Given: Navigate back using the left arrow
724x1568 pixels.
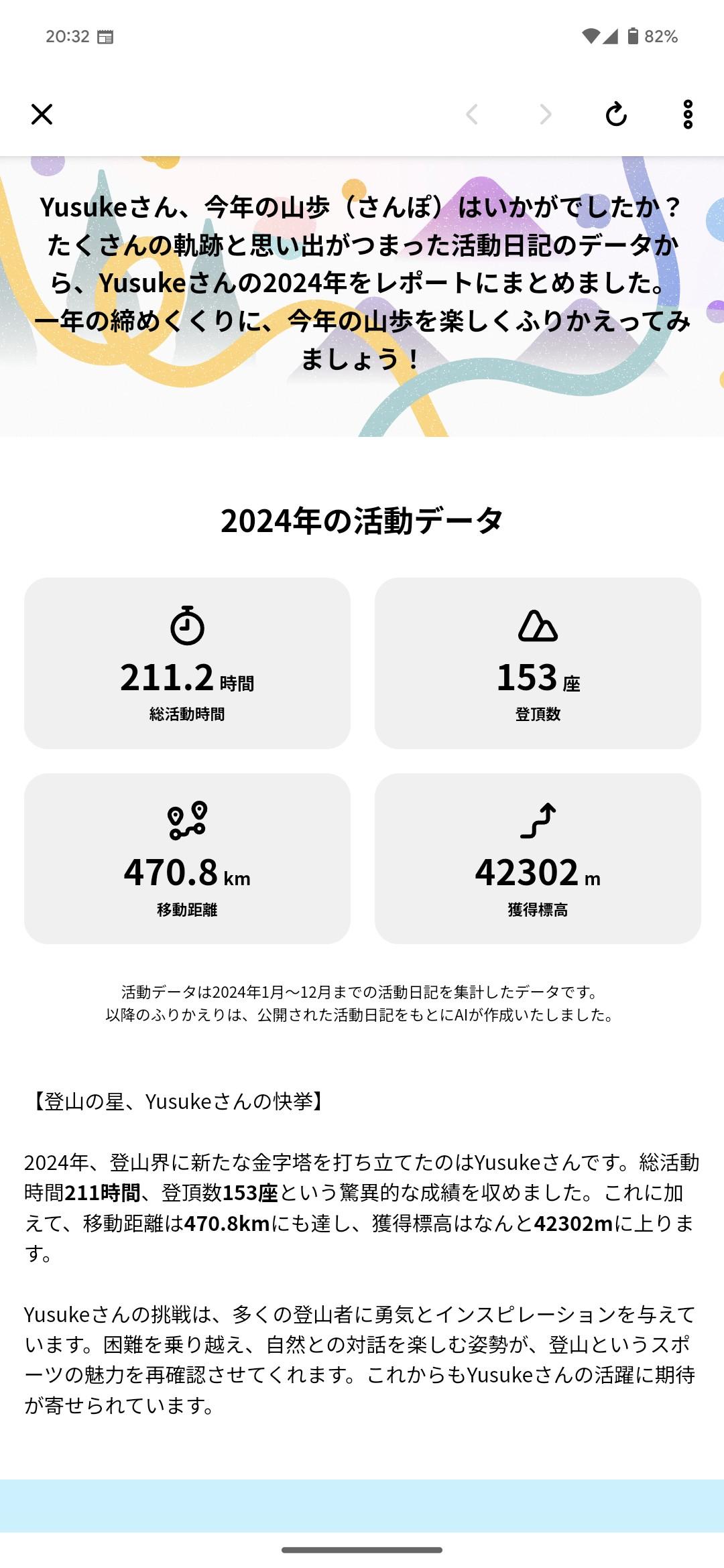Looking at the screenshot, I should (473, 114).
